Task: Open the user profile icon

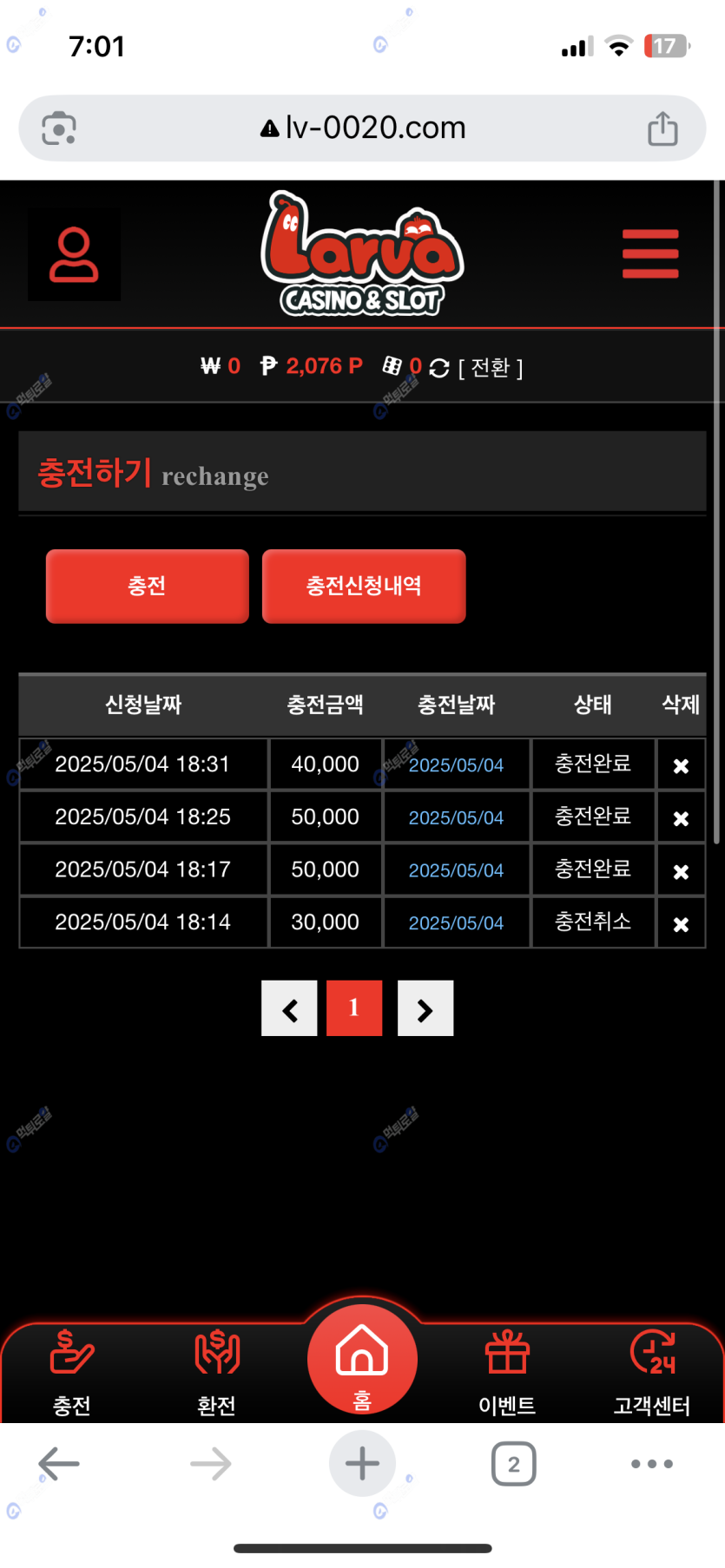Action: [74, 255]
